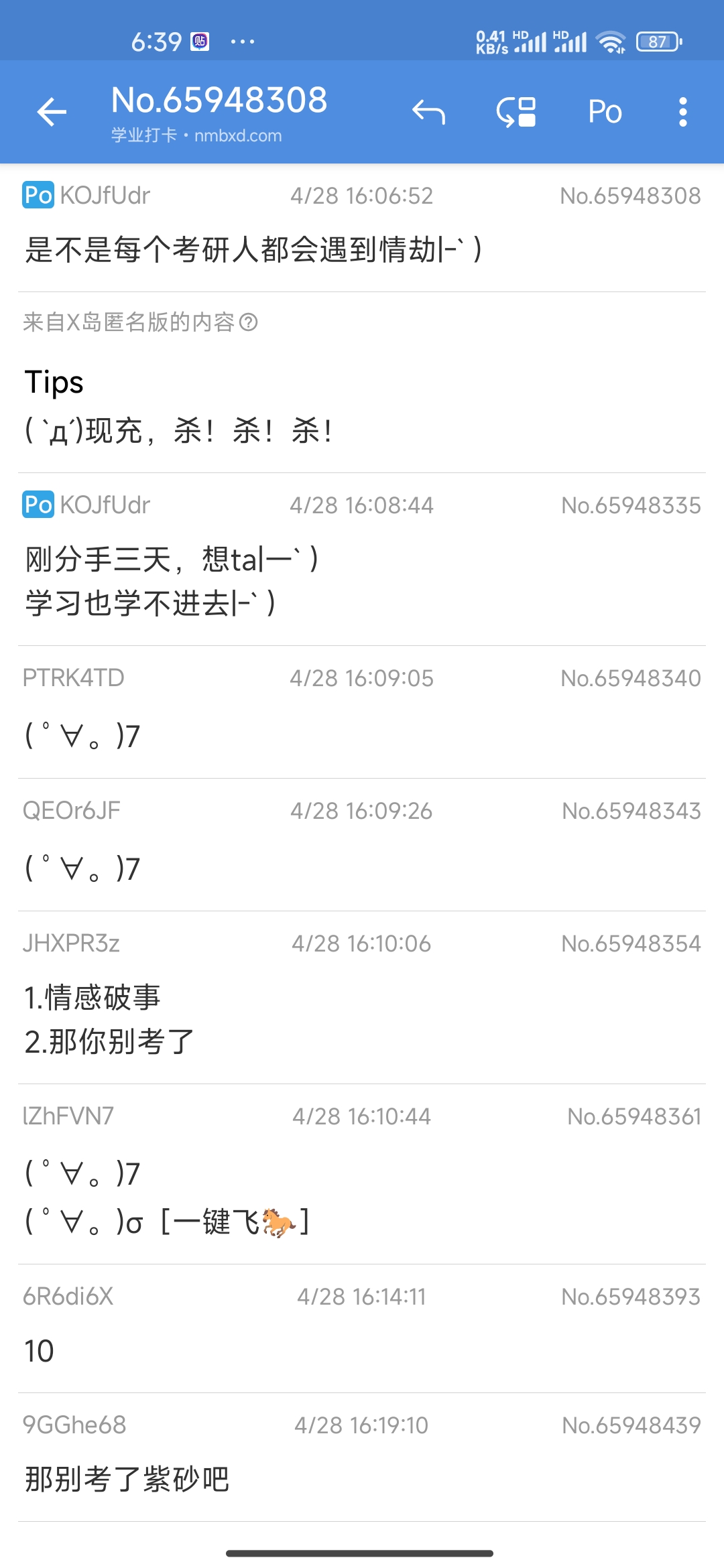Tap the original post No.65948308
Viewport: 724px width, 1568px height.
pyautogui.click(x=362, y=228)
